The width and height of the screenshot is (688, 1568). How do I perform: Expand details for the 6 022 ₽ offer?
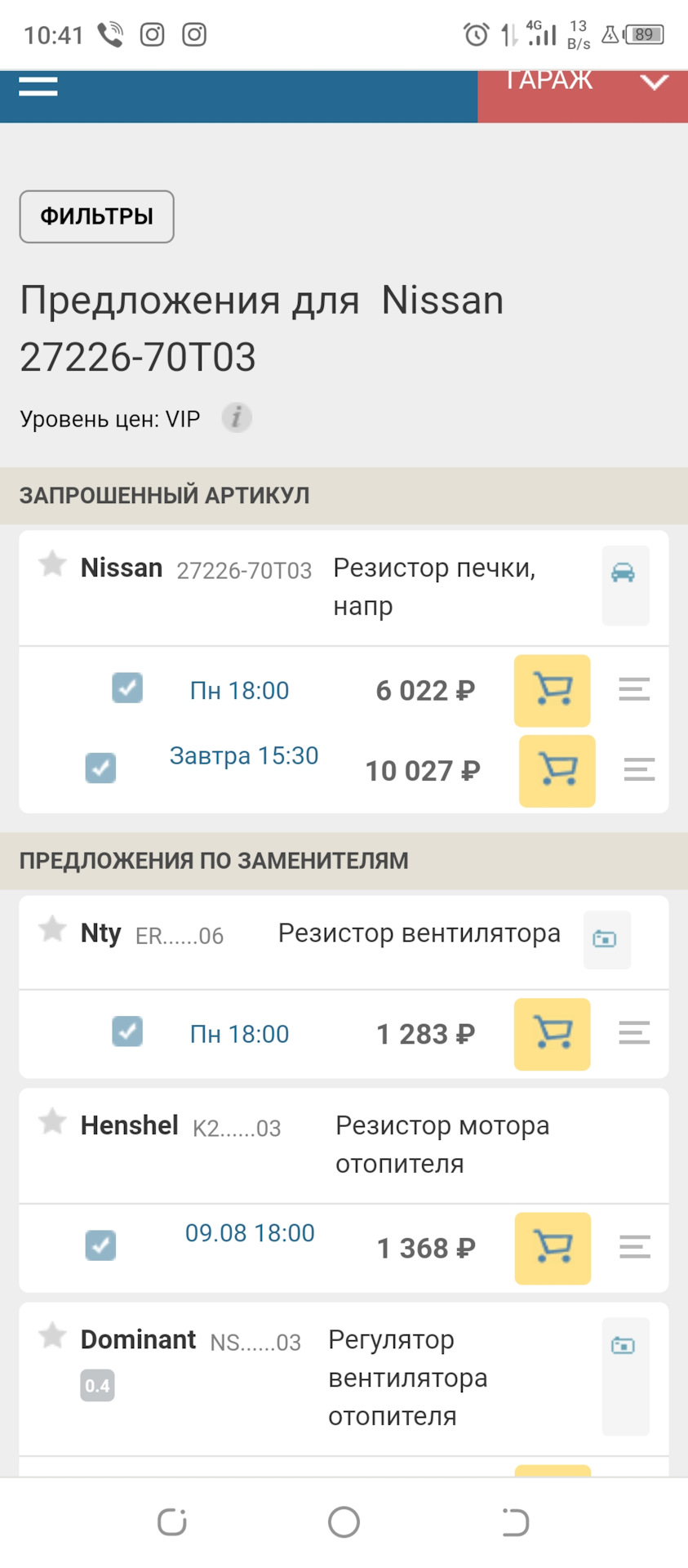633,688
